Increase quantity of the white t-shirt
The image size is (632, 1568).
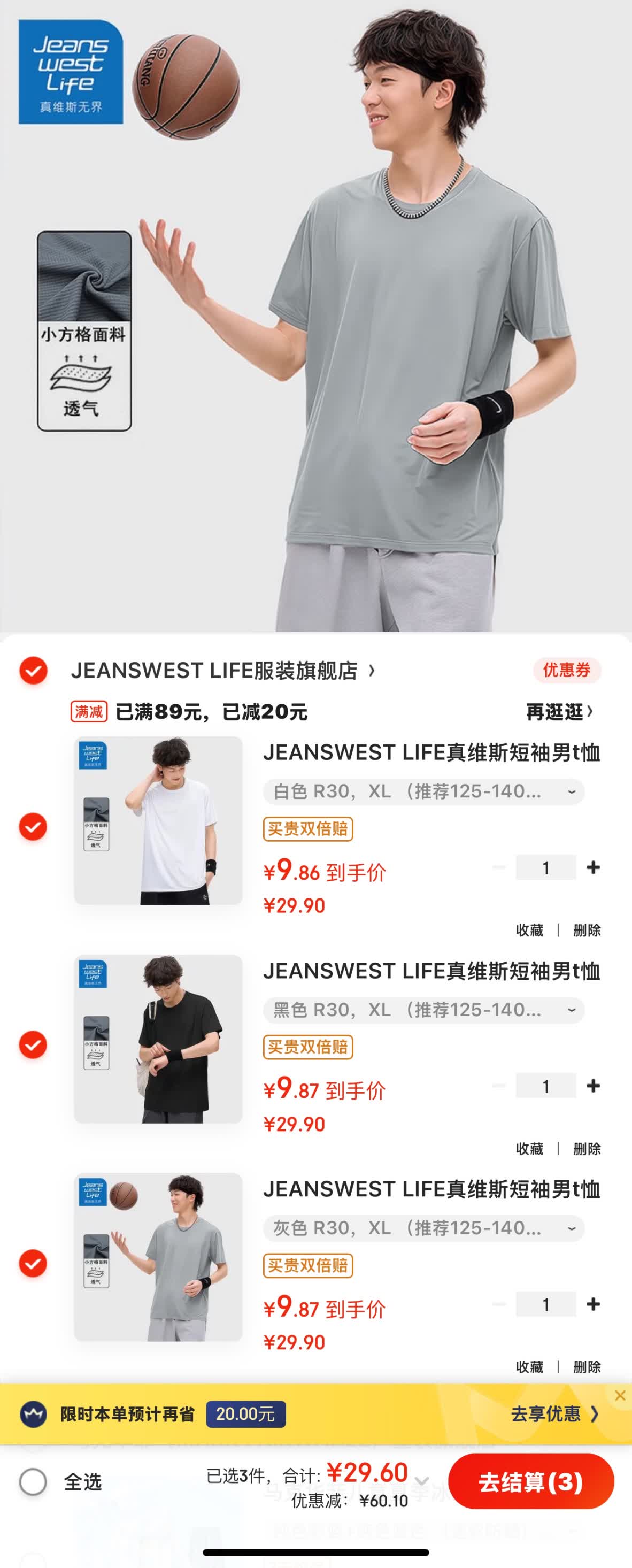pyautogui.click(x=594, y=867)
